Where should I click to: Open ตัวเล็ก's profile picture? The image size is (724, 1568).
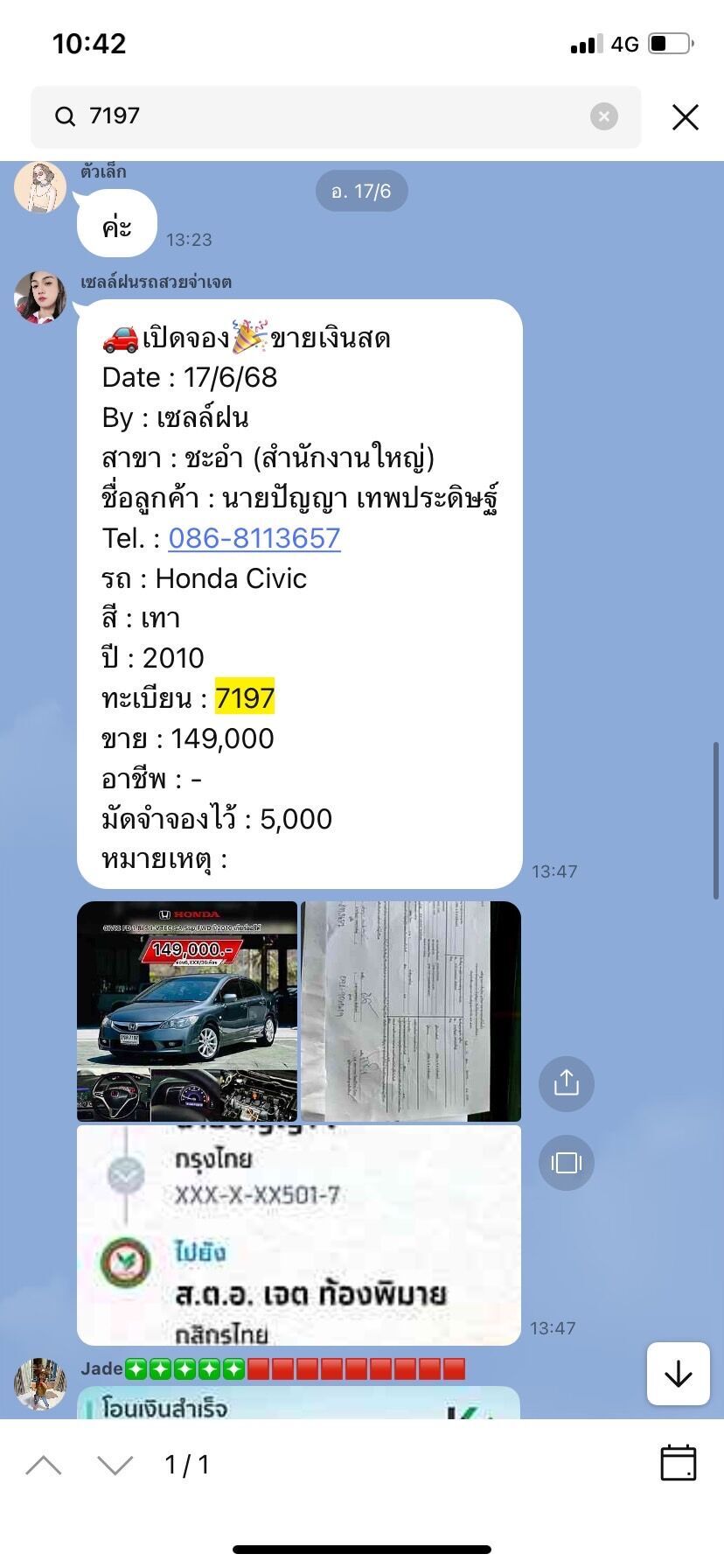pos(40,187)
